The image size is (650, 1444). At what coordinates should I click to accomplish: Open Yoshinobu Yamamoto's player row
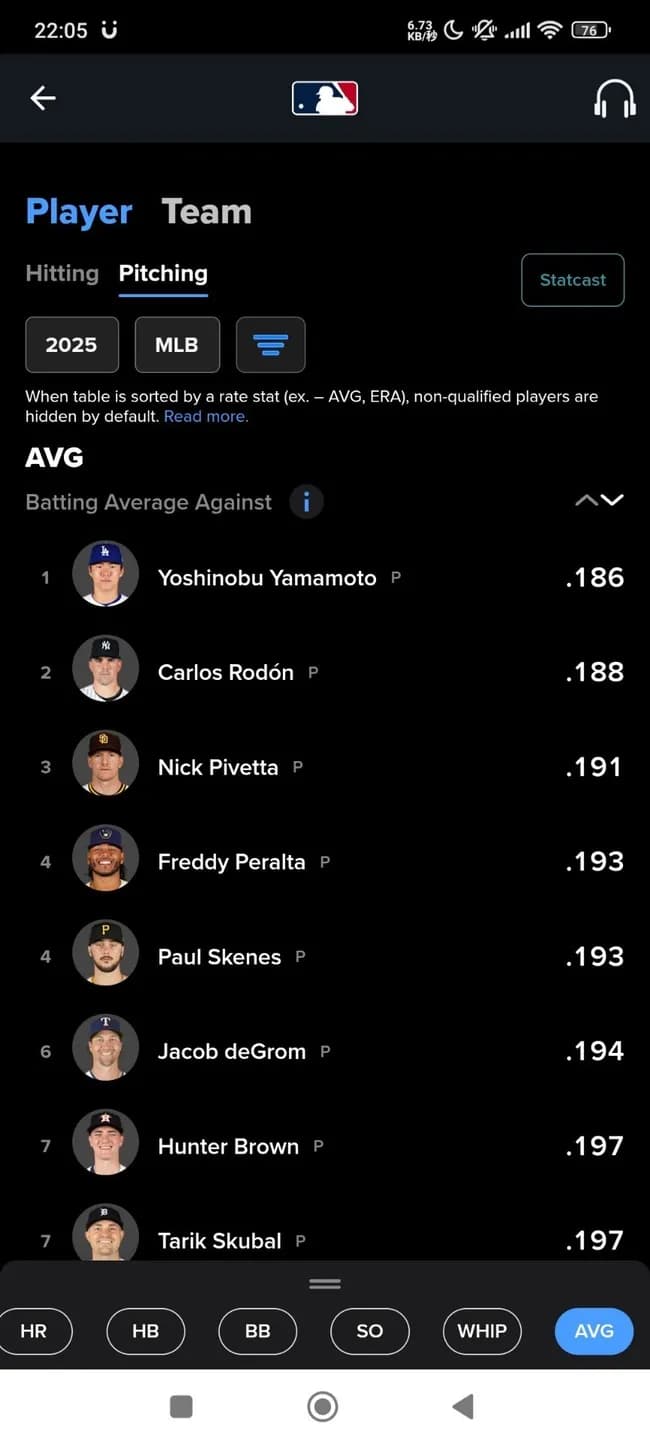click(267, 578)
